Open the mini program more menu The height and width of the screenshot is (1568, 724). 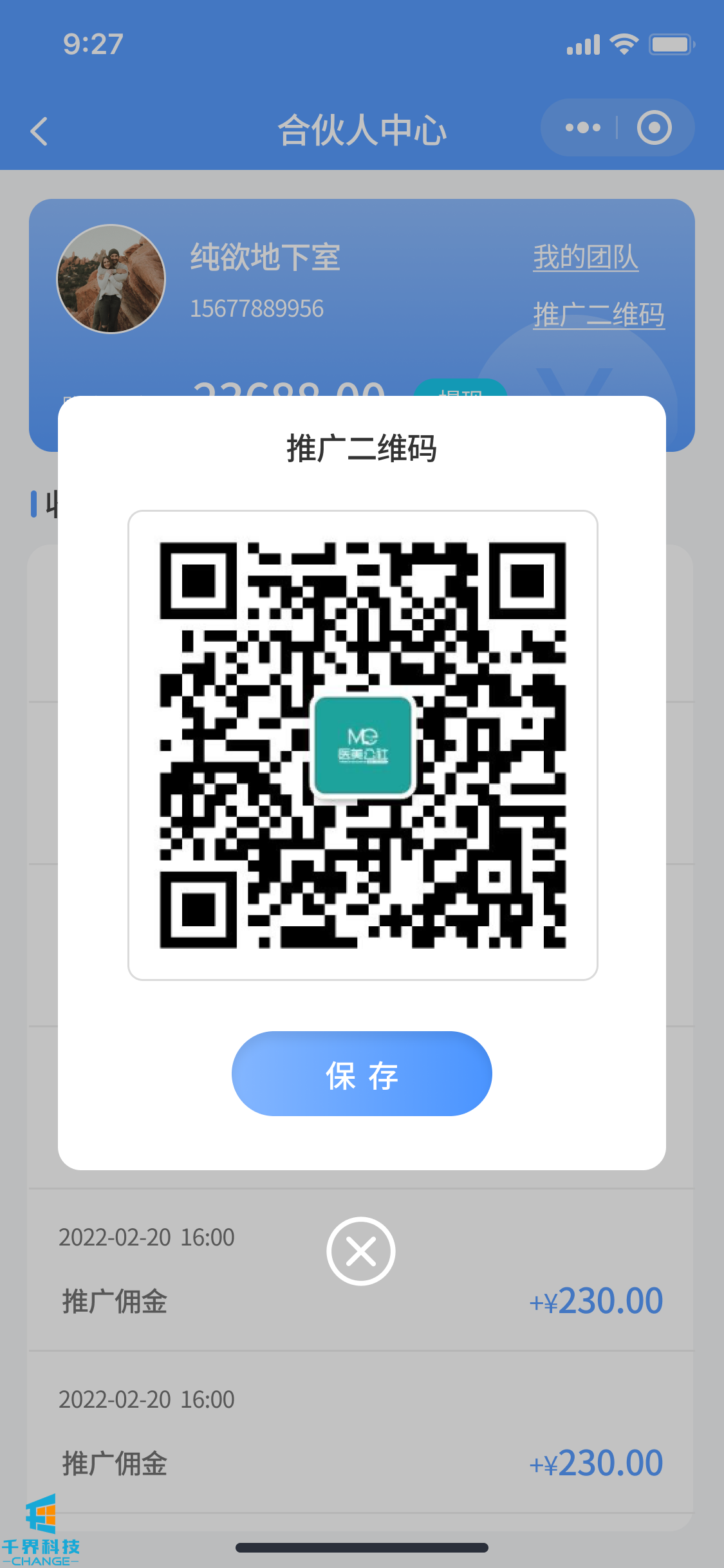[x=582, y=127]
